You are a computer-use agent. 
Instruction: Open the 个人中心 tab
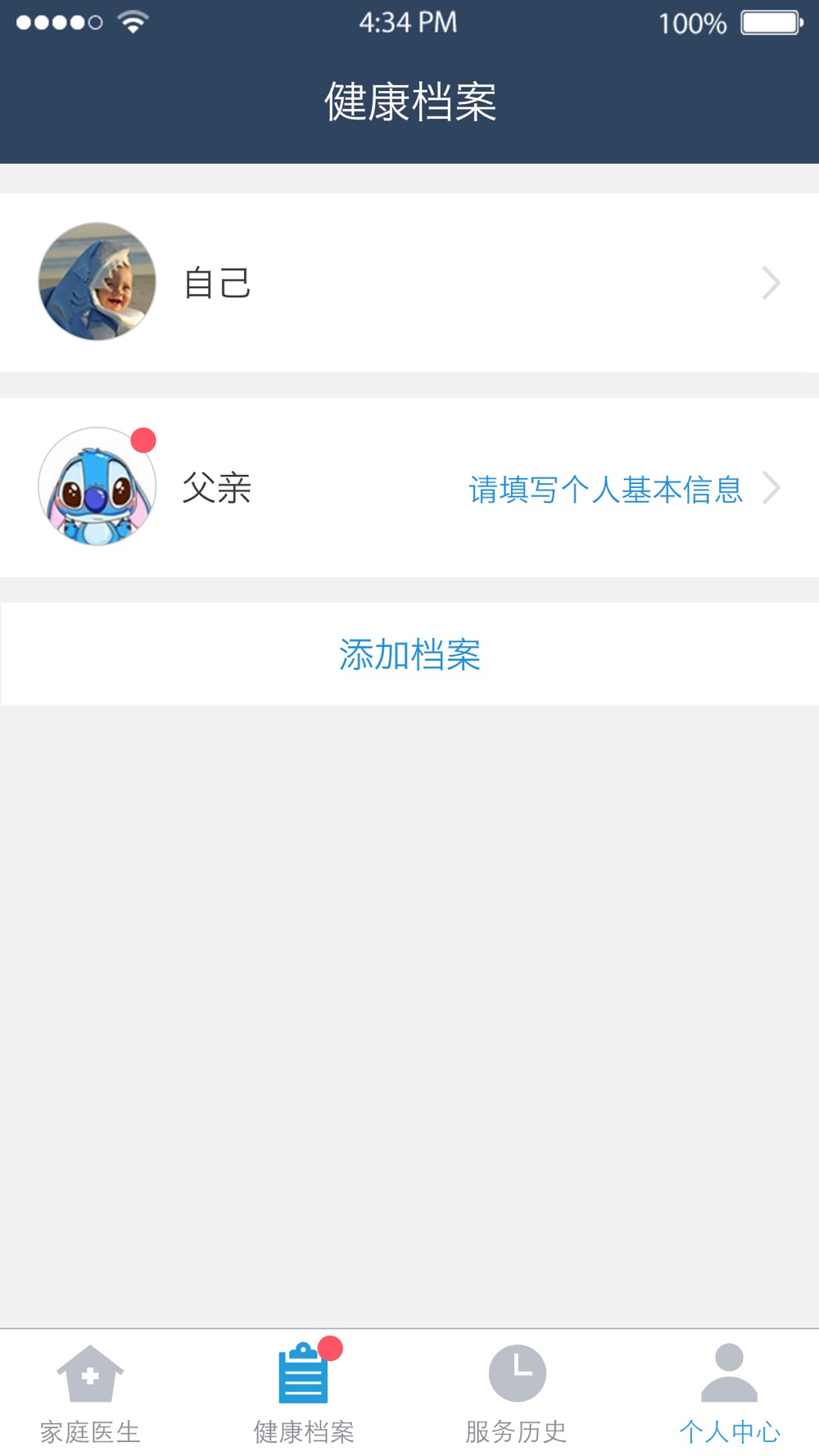pyautogui.click(x=729, y=1394)
